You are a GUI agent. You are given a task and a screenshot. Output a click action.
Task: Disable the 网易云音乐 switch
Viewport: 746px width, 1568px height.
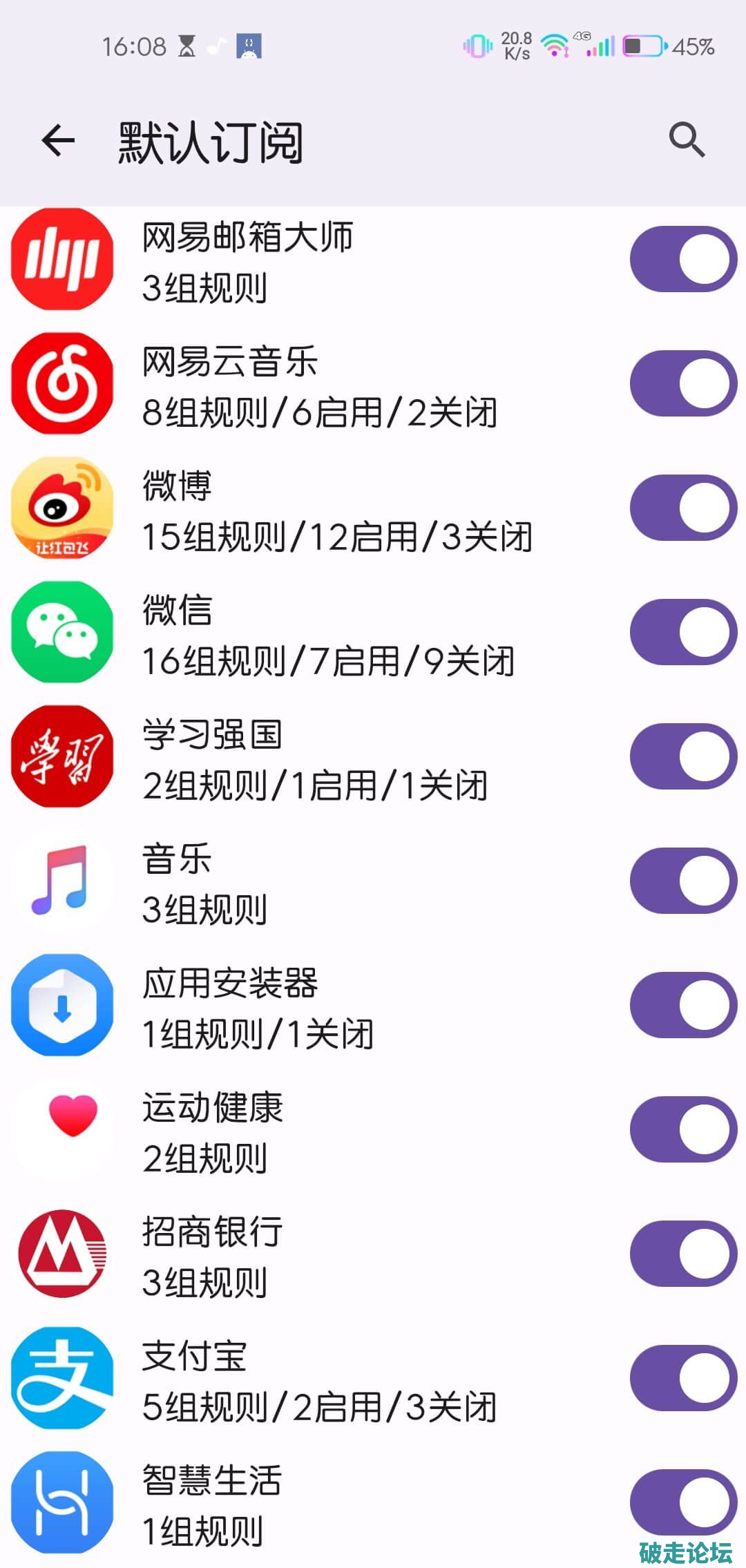[x=682, y=383]
